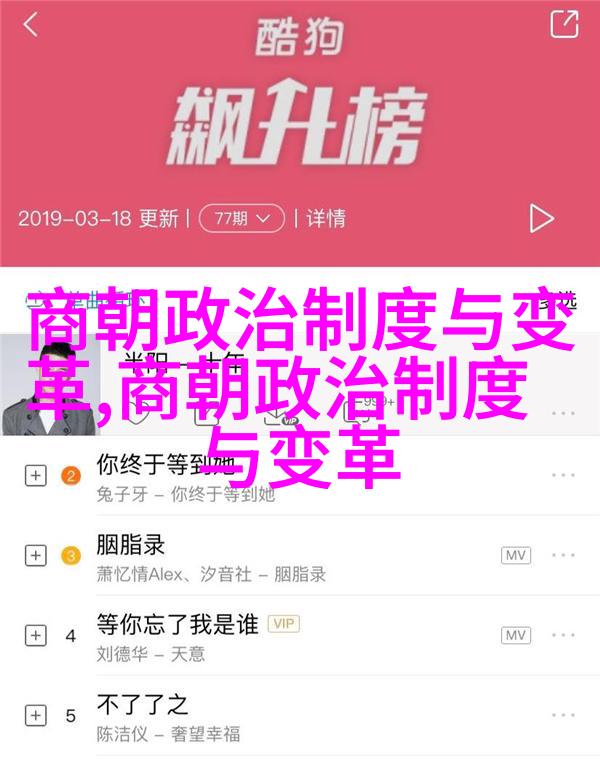This screenshot has height=759, width=600.
Task: Open more options for 不了了之
Action: click(x=563, y=714)
